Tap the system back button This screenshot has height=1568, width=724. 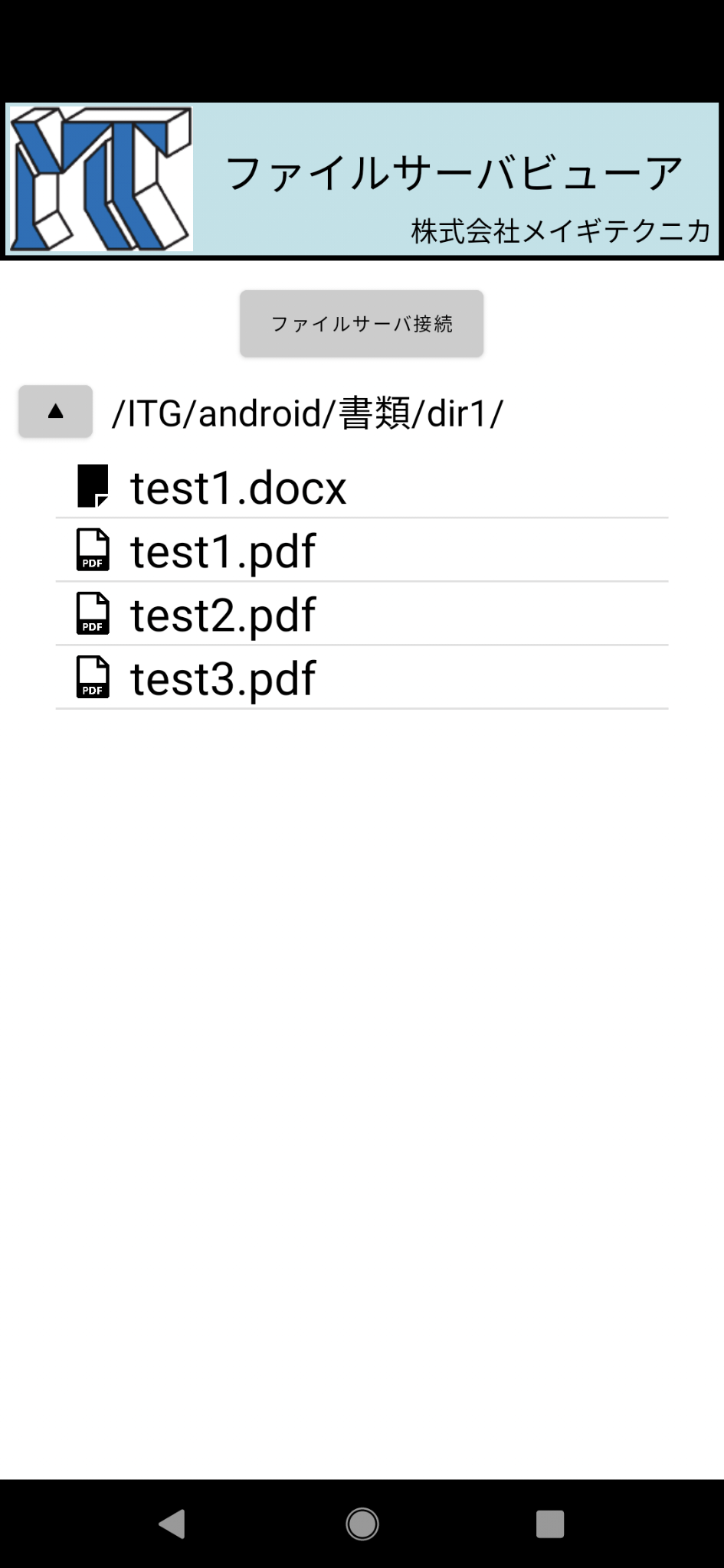172,1524
